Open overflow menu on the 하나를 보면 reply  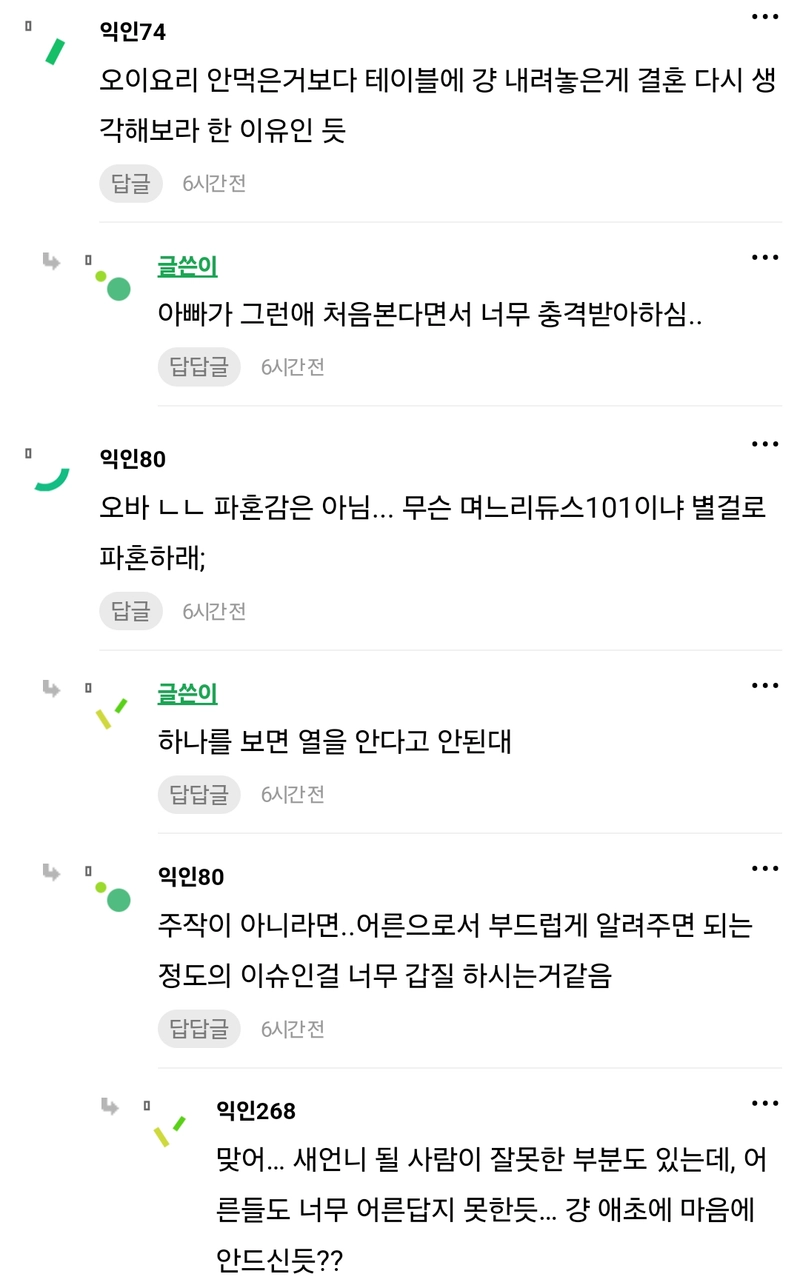(x=765, y=686)
